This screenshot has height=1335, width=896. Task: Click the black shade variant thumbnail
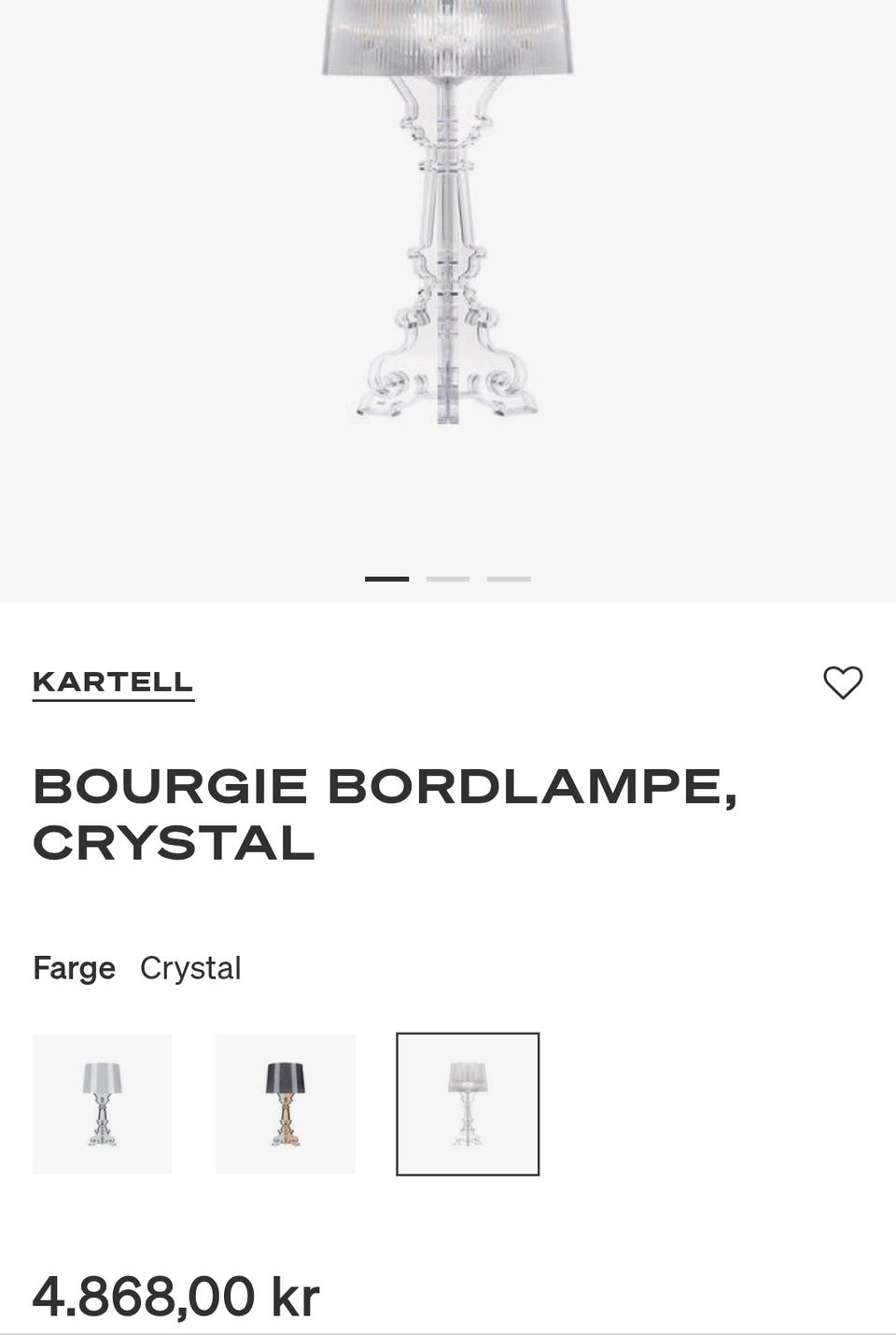pyautogui.click(x=286, y=1103)
